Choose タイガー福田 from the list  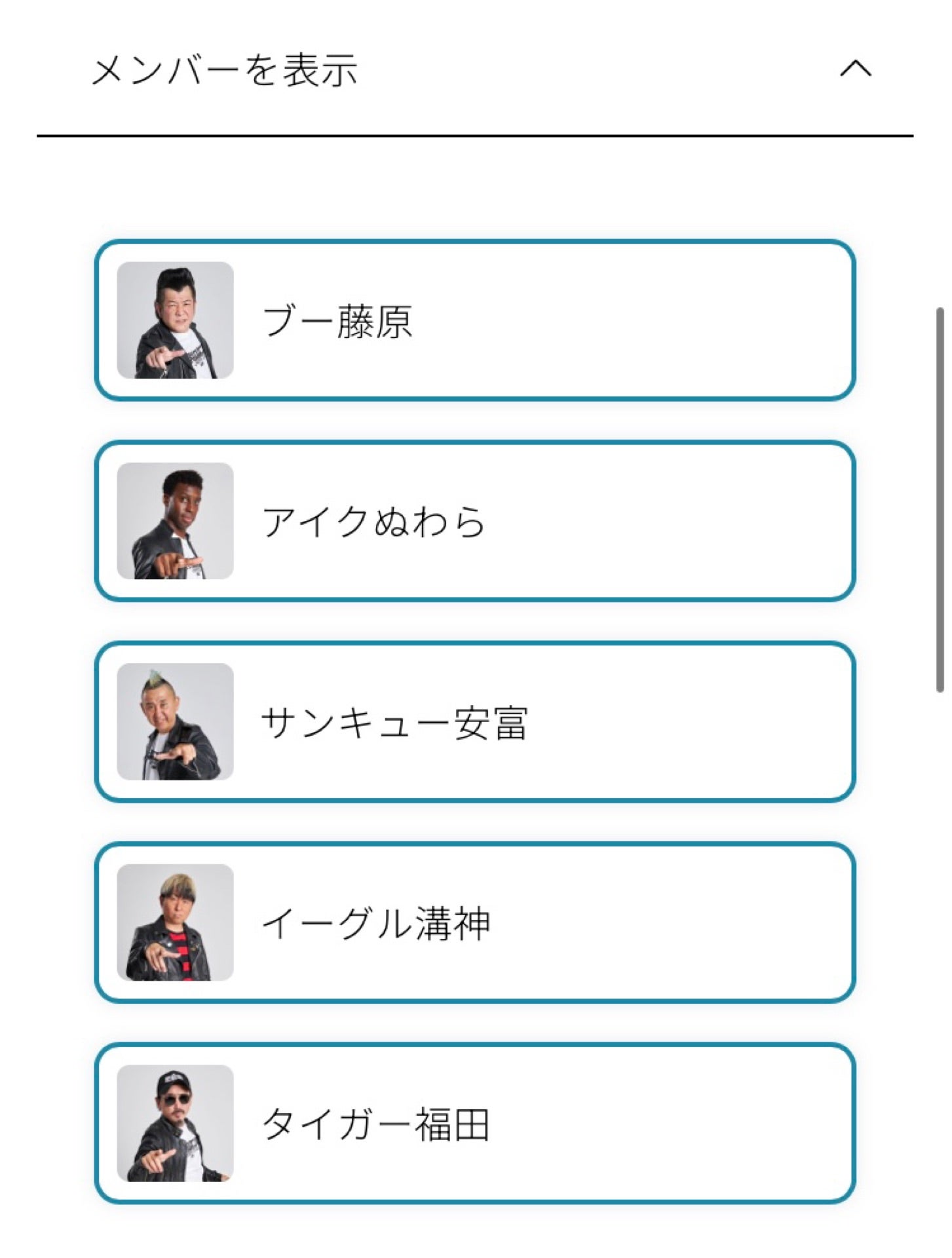click(x=475, y=1124)
